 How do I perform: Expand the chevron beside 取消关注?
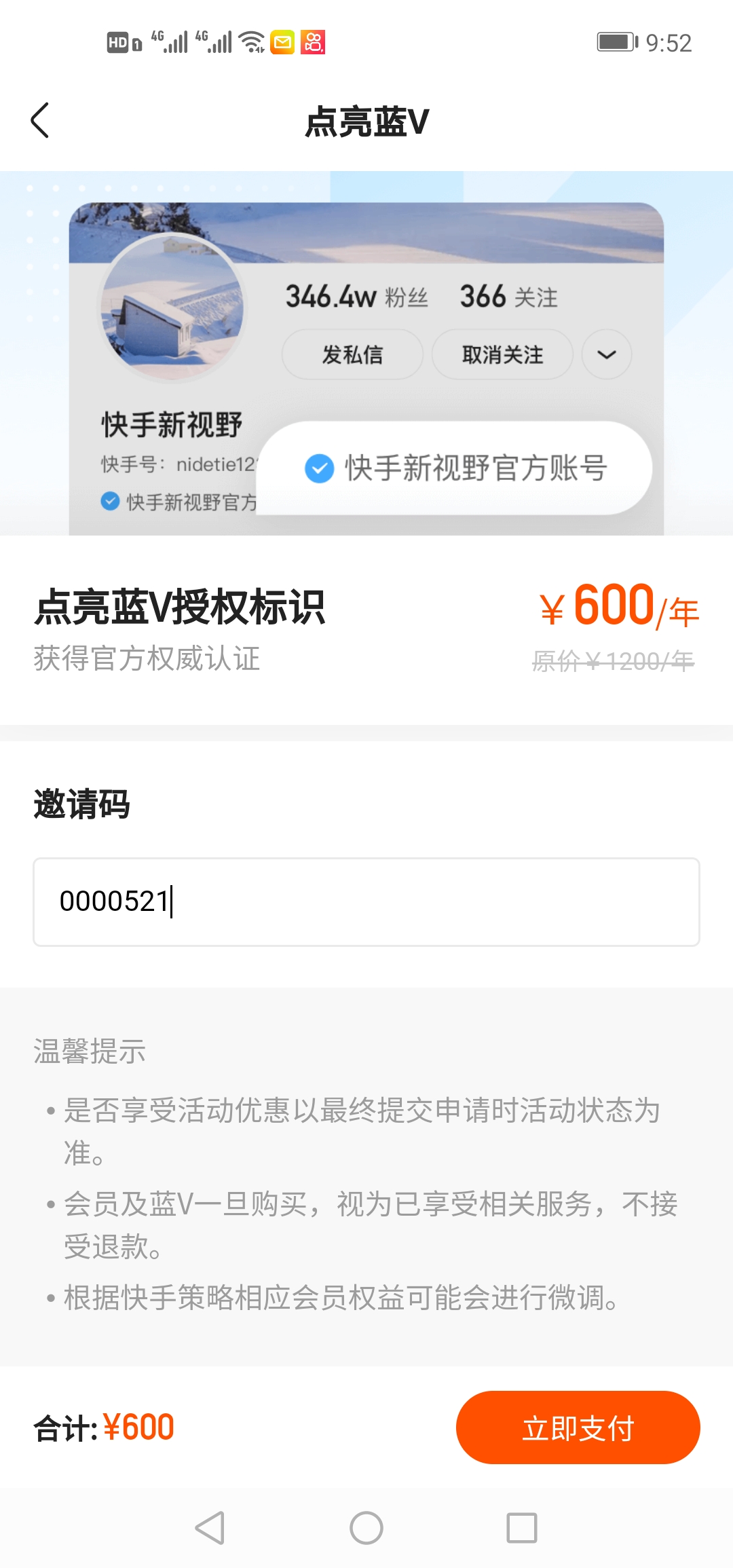tap(606, 354)
